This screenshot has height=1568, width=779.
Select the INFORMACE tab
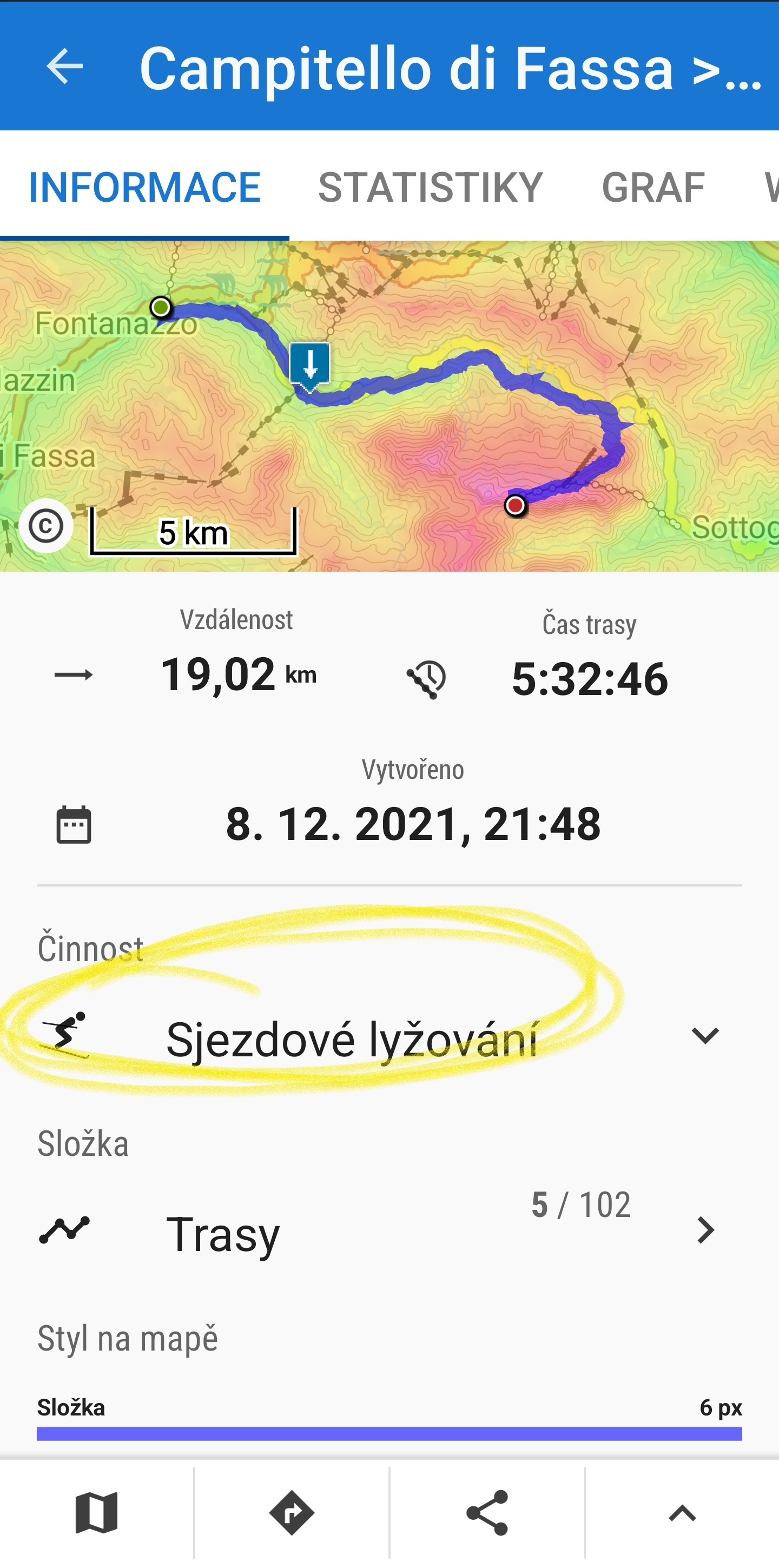(145, 187)
